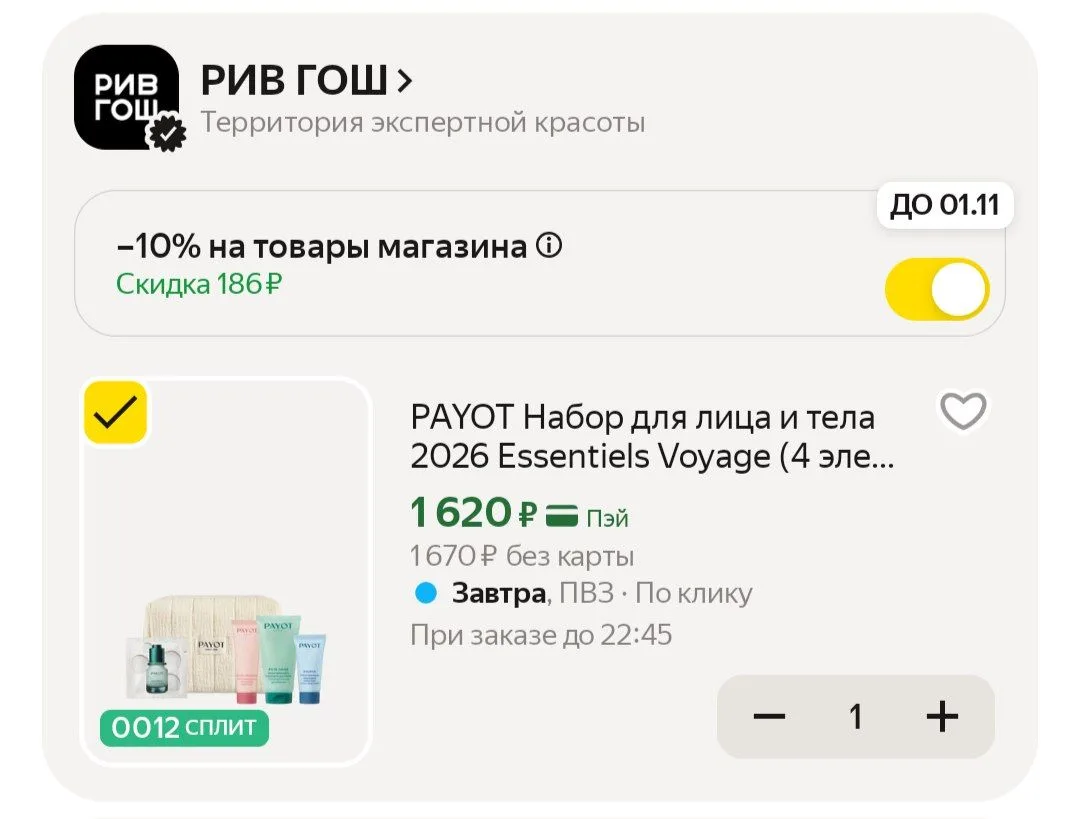Image resolution: width=1080 pixels, height=819 pixels.
Task: Add the PAYOT set to favorites
Action: (964, 411)
